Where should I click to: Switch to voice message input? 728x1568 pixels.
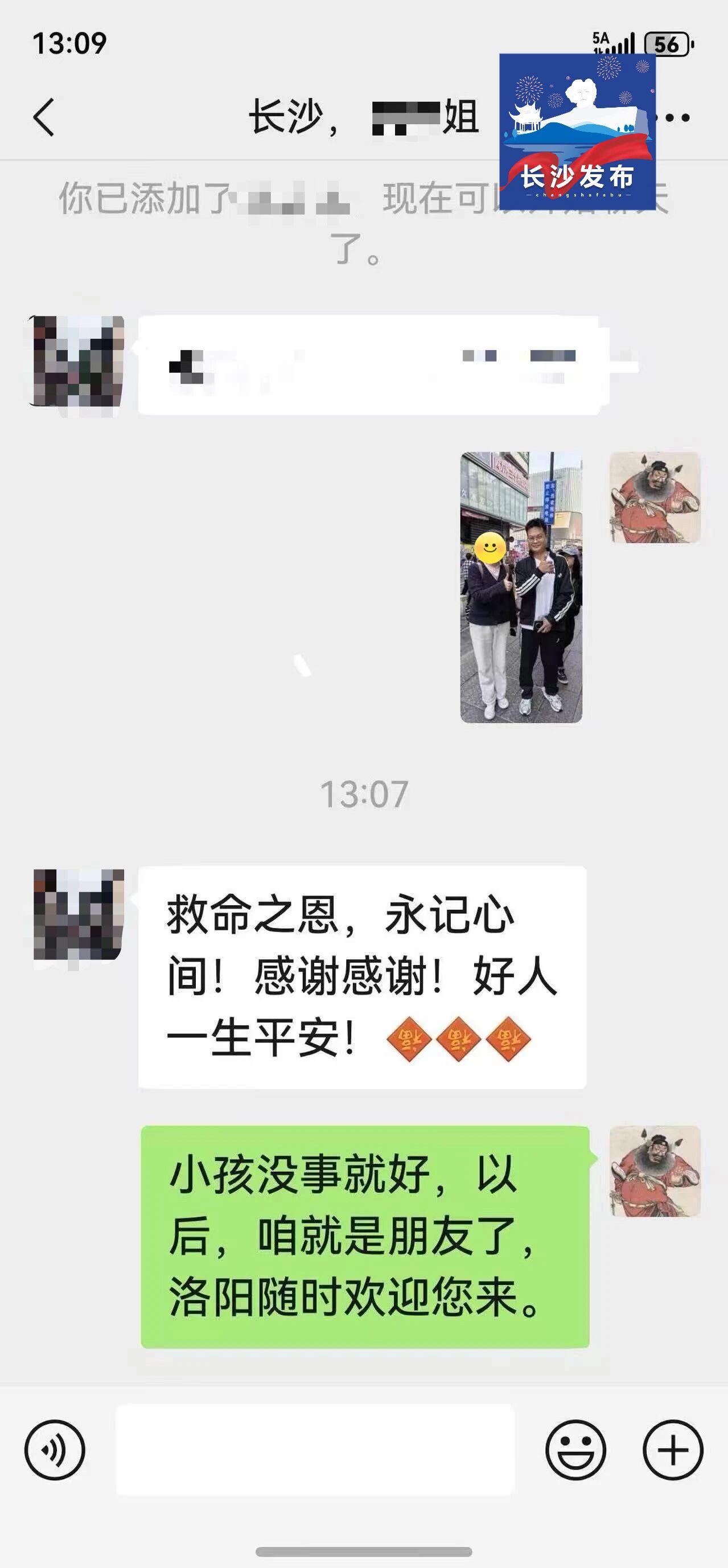click(x=55, y=1450)
